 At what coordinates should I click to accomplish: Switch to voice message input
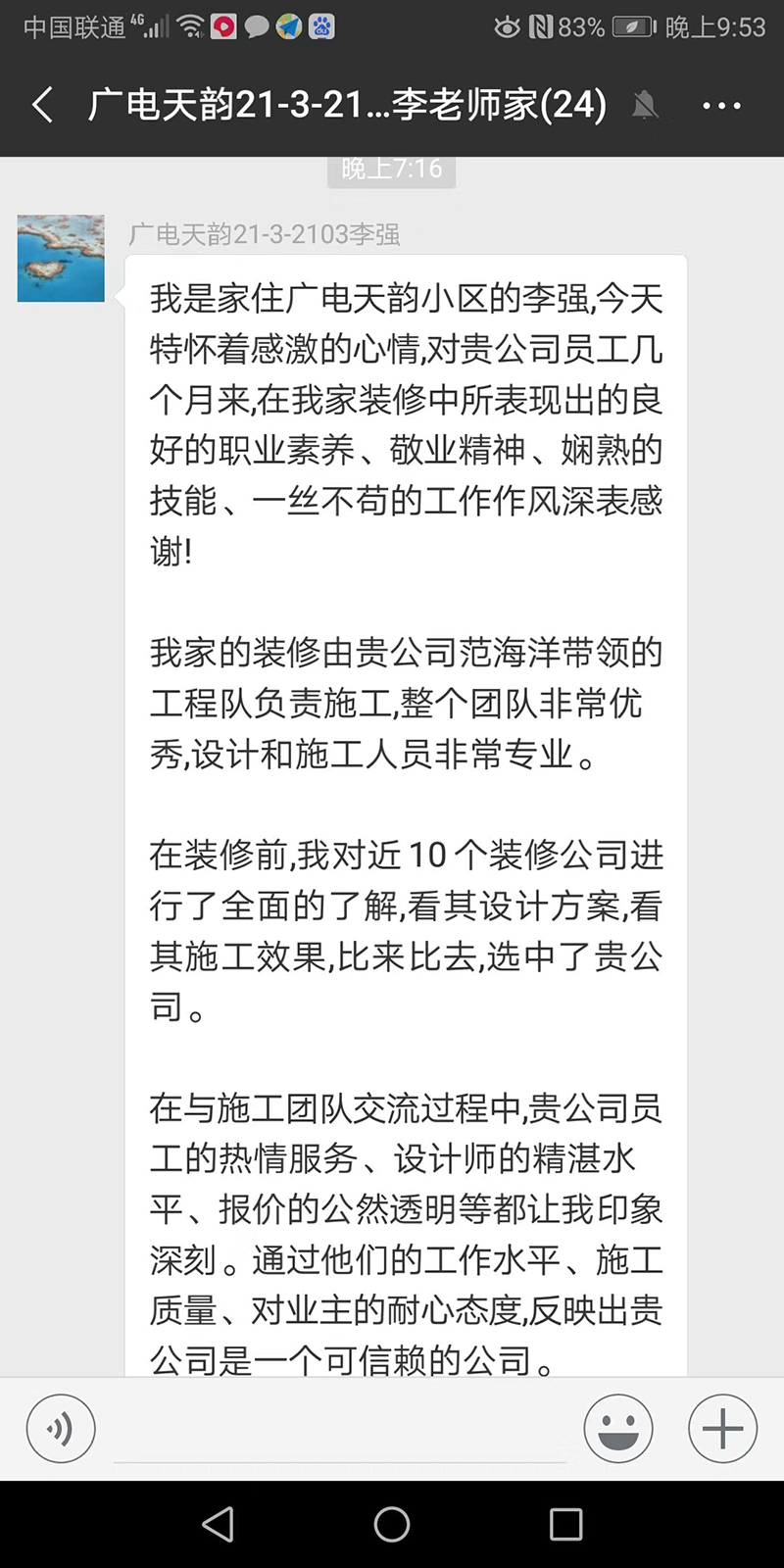(61, 1429)
